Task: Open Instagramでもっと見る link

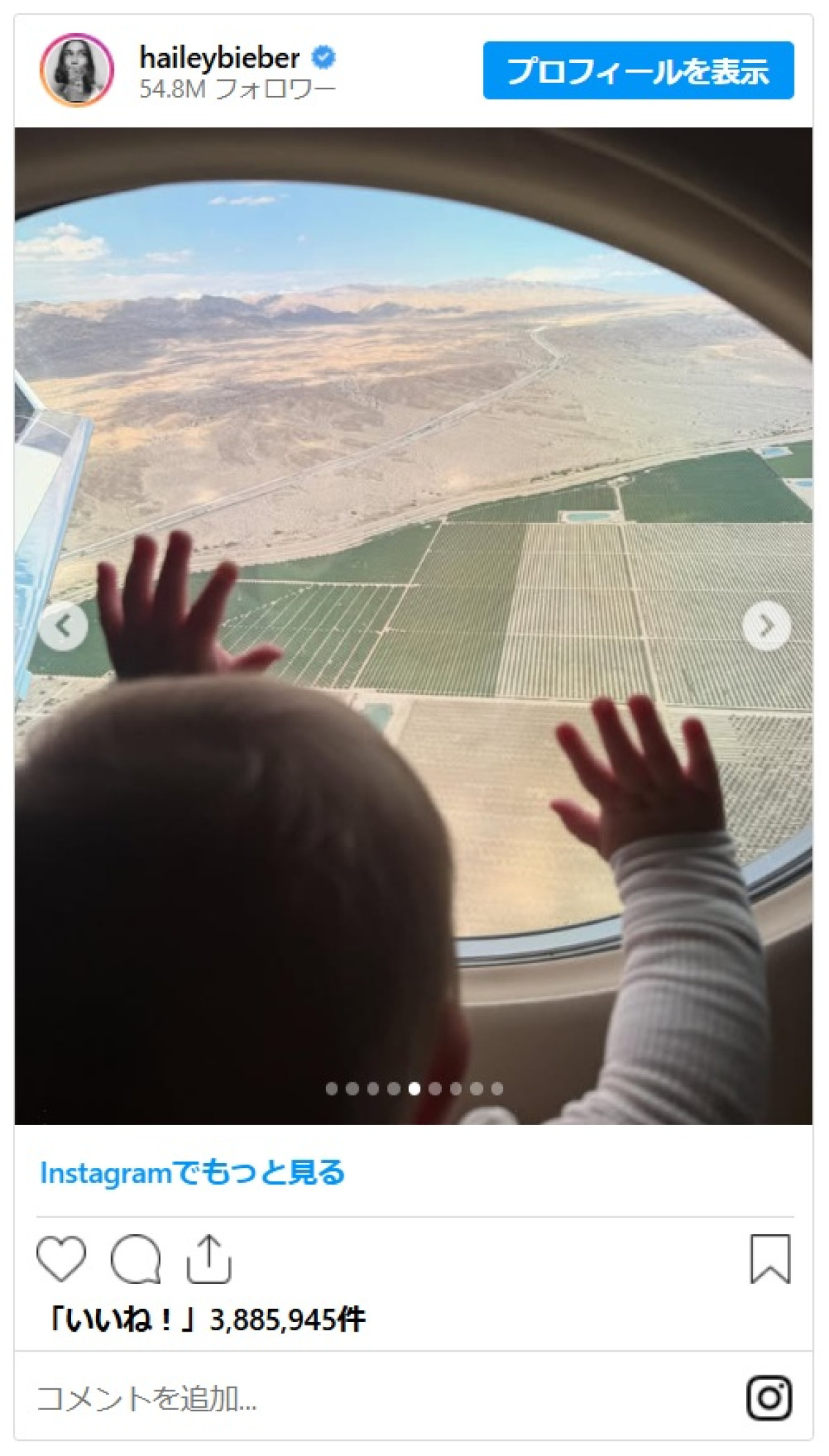Action: (192, 1172)
